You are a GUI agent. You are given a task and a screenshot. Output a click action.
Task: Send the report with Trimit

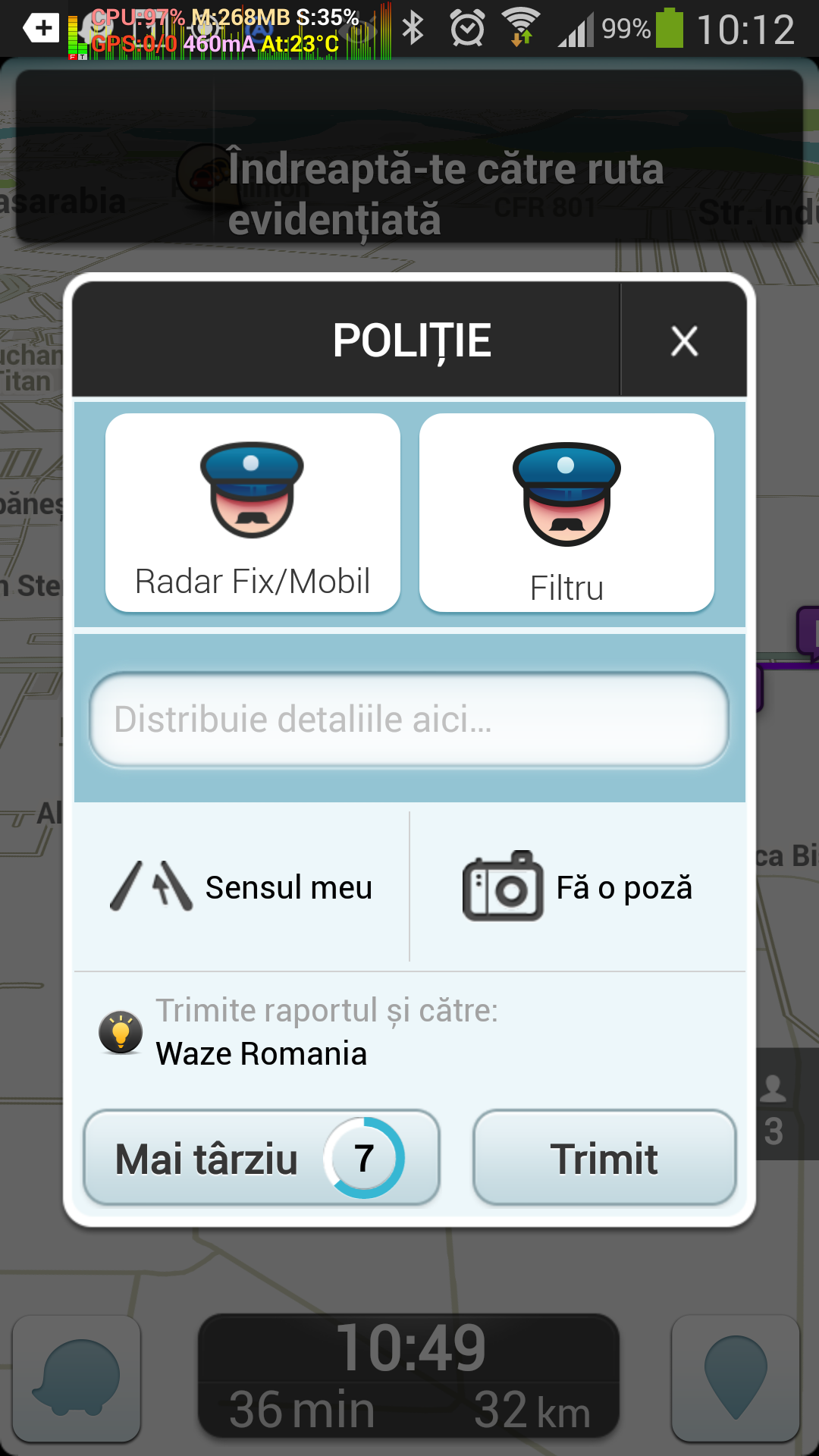click(604, 1158)
